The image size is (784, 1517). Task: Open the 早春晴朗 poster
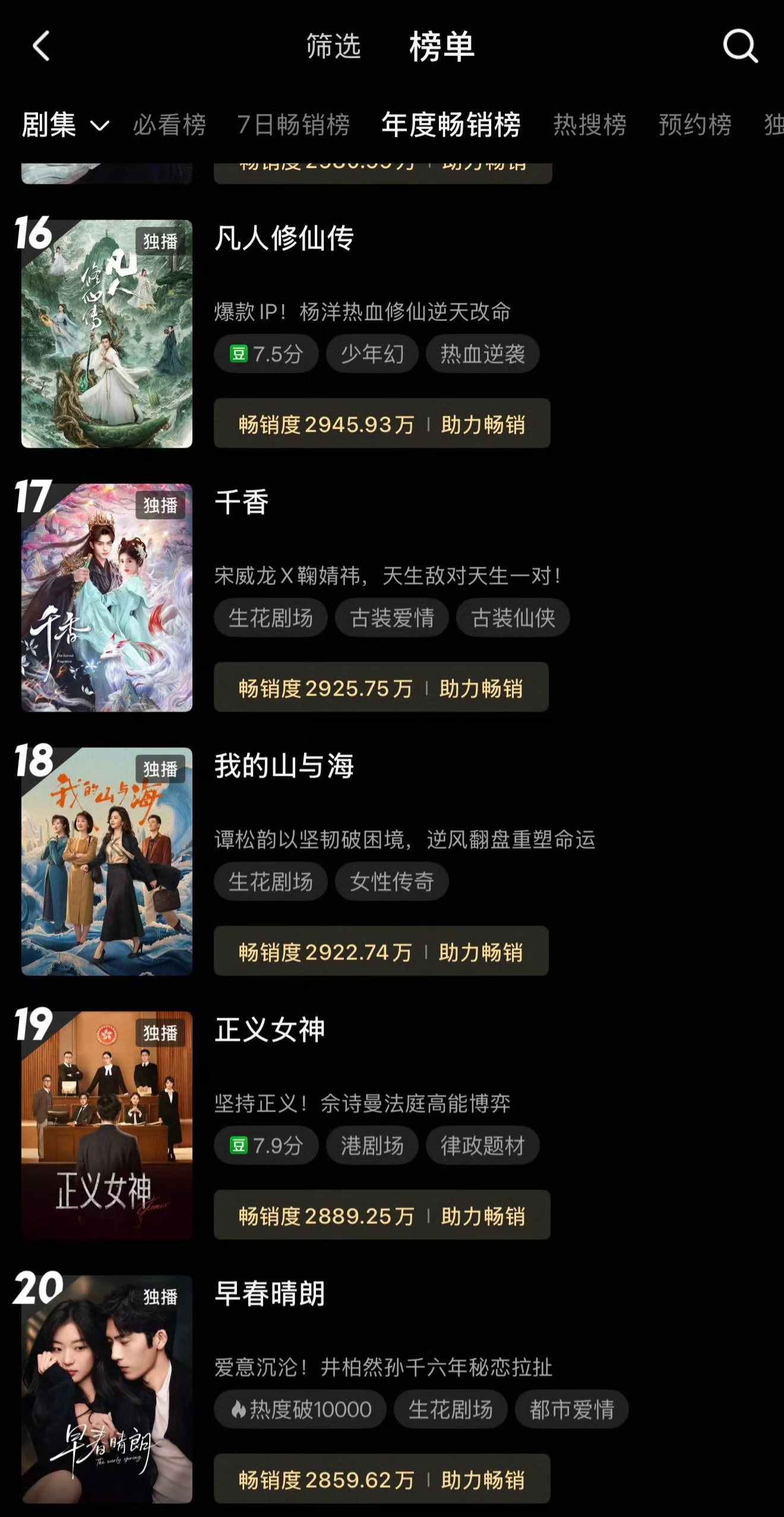coord(107,1389)
